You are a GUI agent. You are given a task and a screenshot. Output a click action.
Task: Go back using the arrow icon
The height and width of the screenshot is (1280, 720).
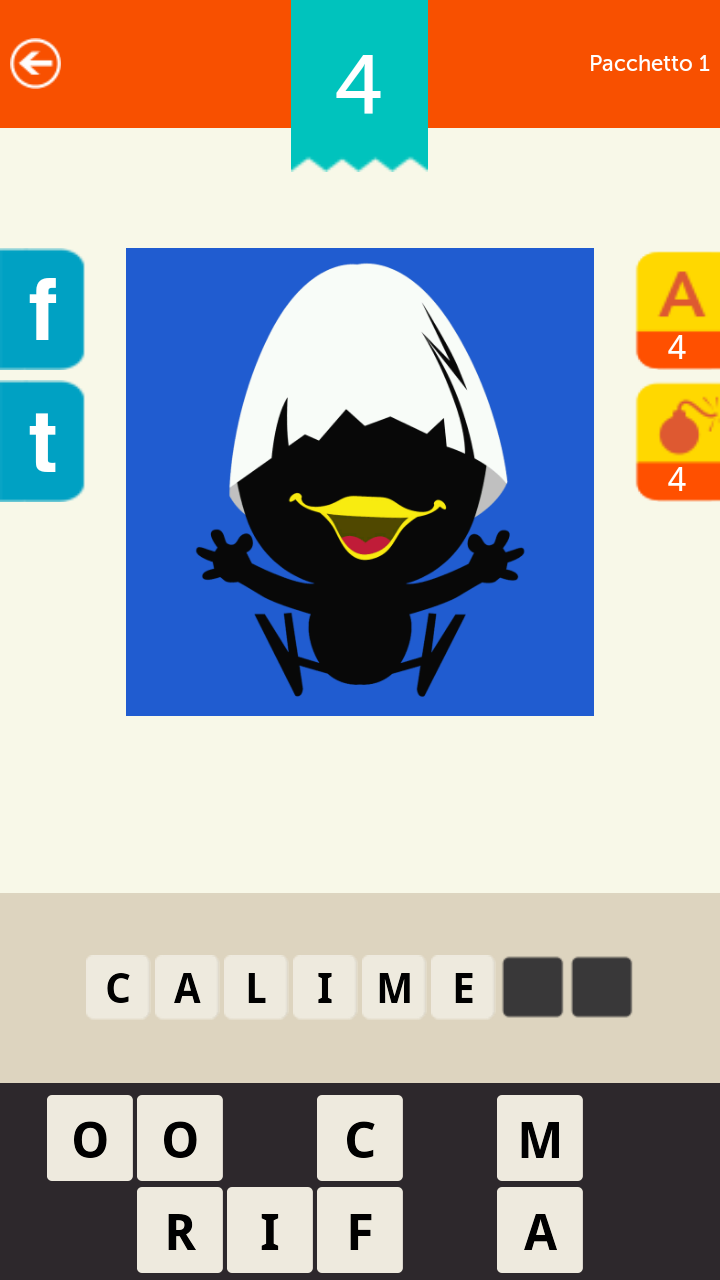point(36,64)
